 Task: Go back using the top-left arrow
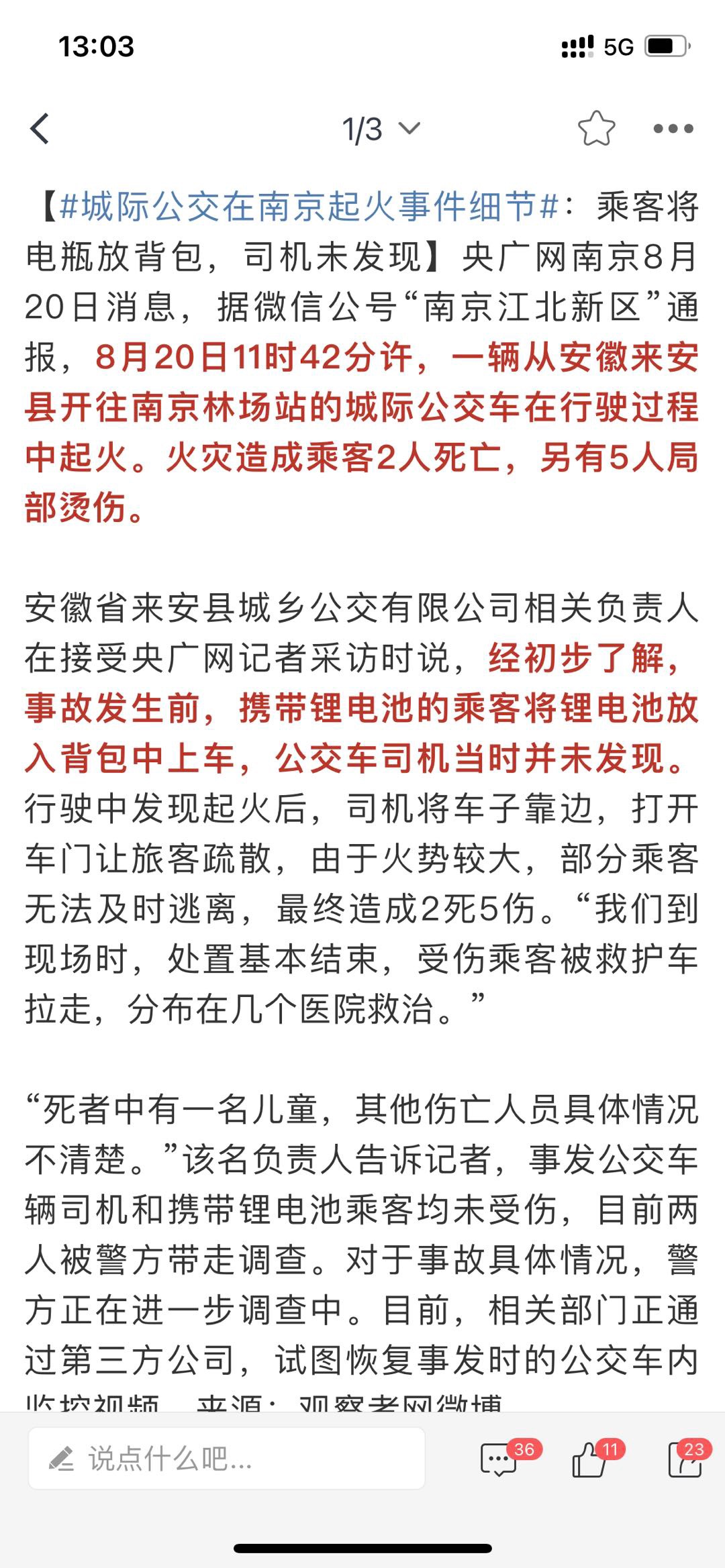[x=40, y=128]
